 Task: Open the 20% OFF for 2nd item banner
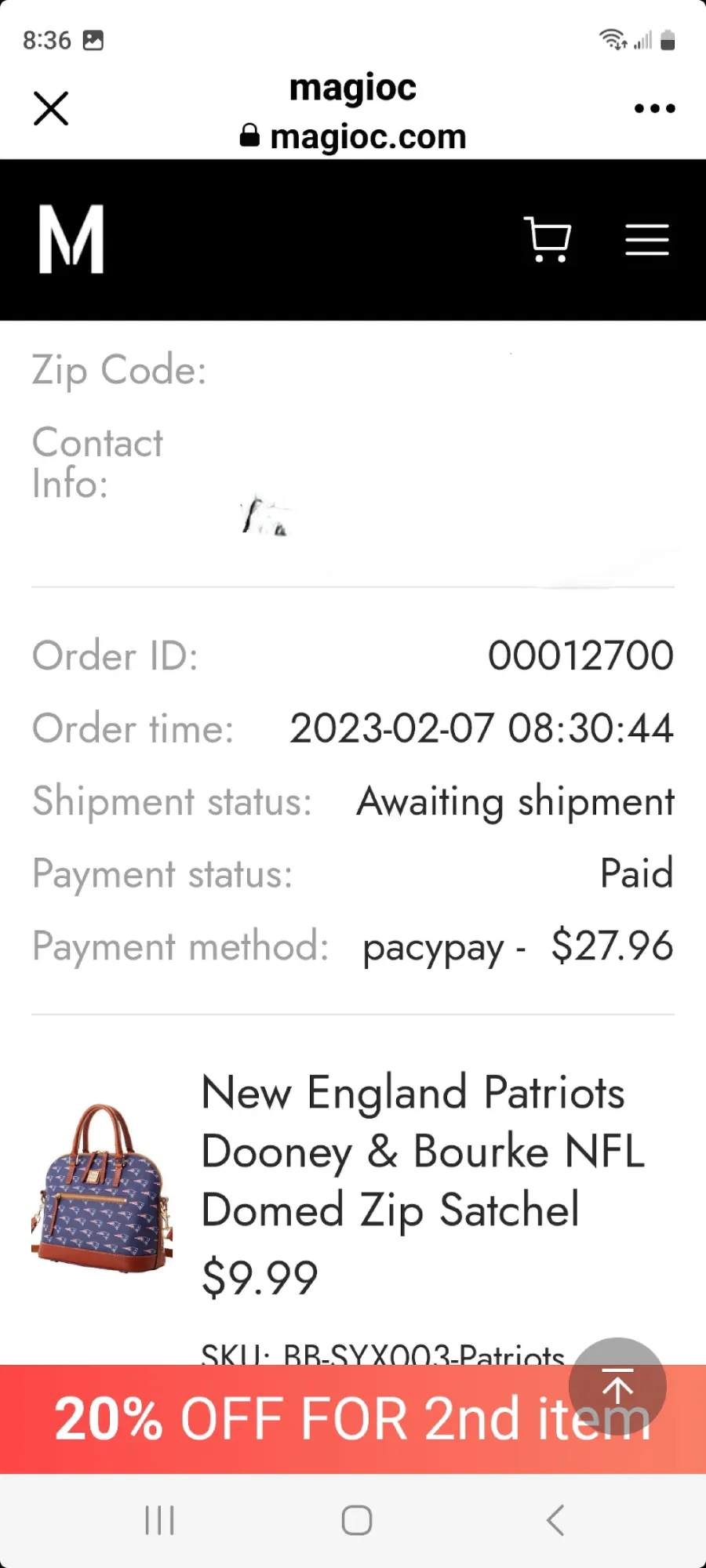[353, 1419]
